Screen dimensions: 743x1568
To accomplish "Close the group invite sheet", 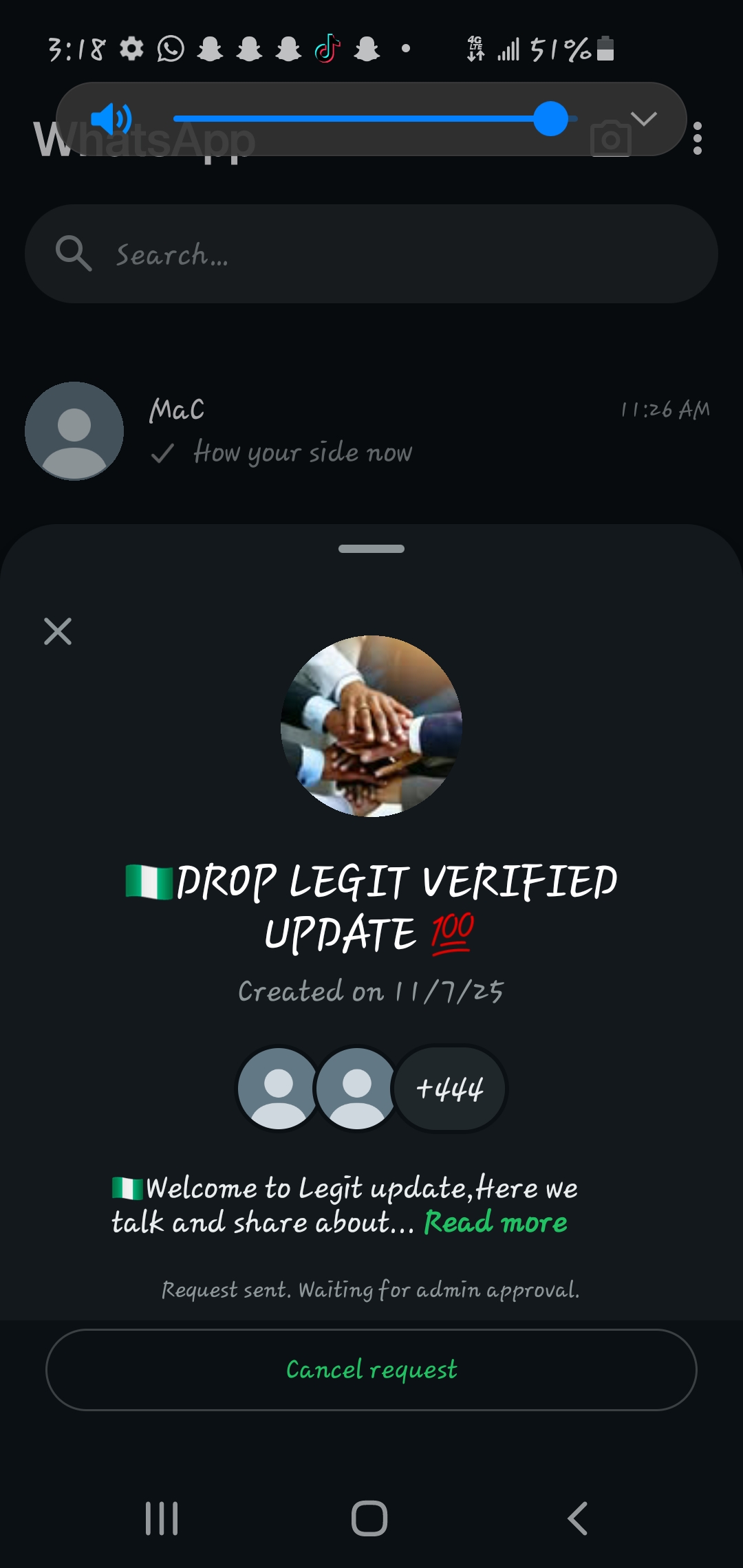I will (x=58, y=631).
